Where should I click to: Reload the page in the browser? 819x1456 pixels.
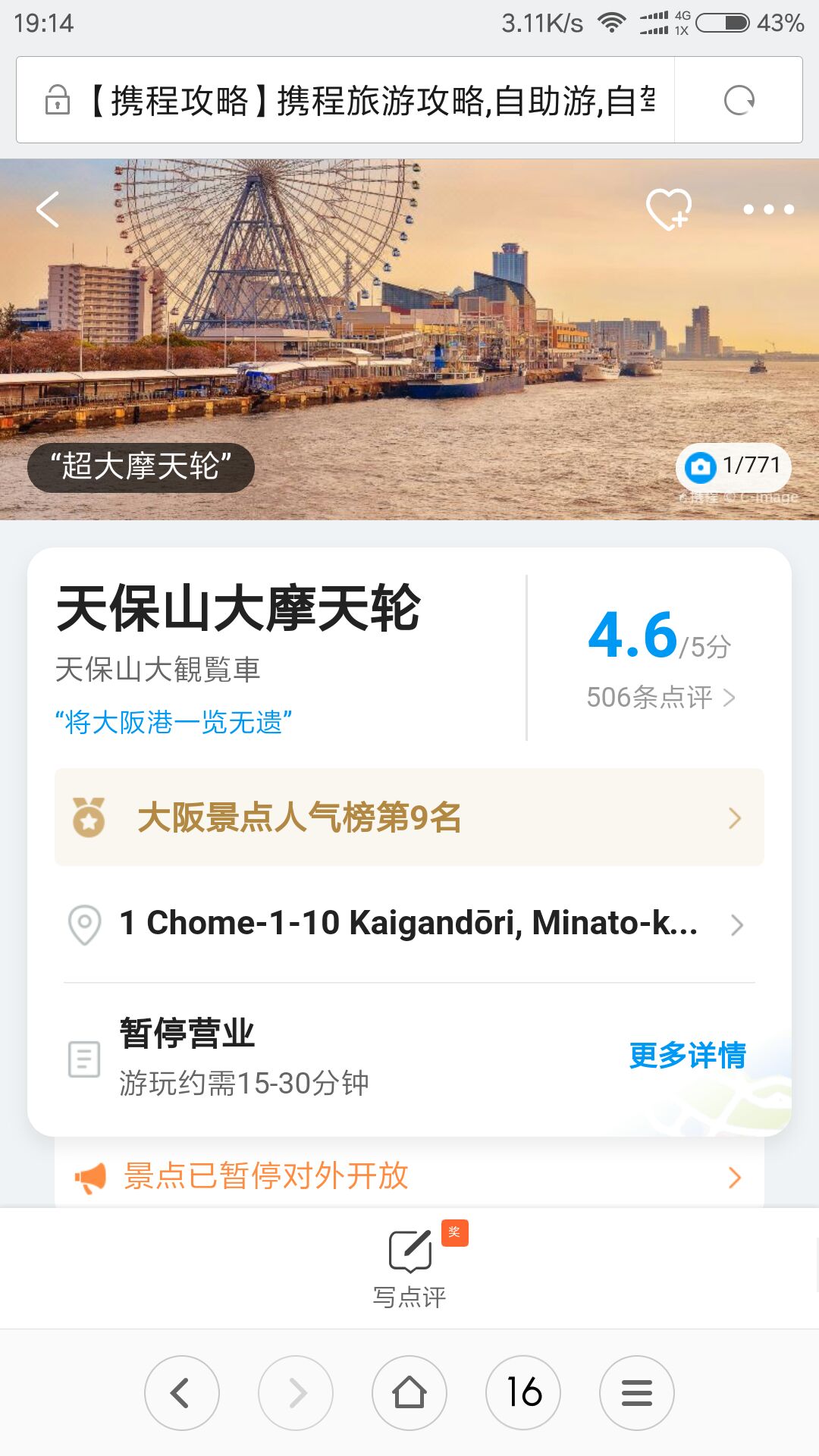pos(739,100)
